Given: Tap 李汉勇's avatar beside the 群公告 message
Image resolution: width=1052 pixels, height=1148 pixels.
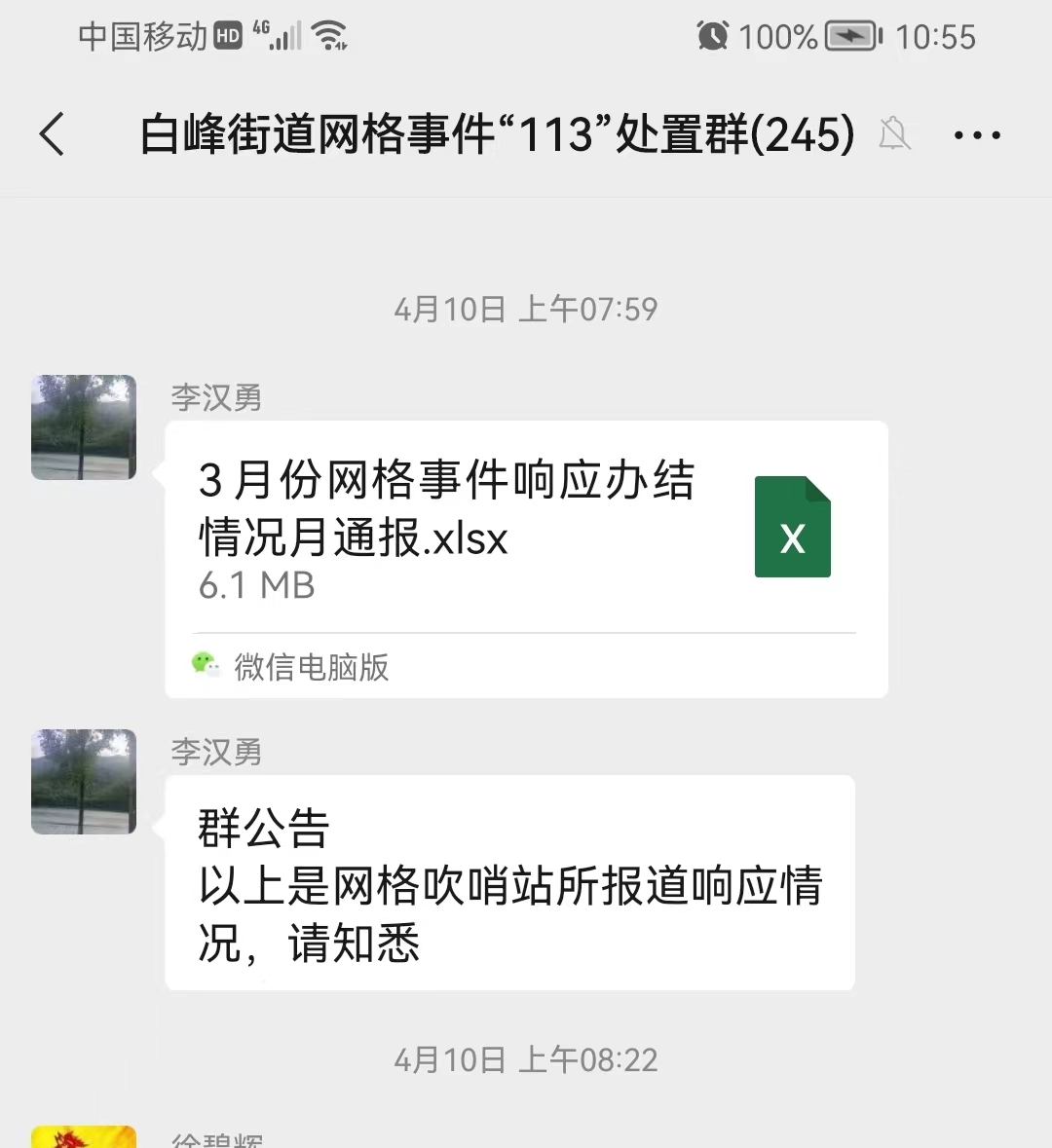Looking at the screenshot, I should pos(84,782).
